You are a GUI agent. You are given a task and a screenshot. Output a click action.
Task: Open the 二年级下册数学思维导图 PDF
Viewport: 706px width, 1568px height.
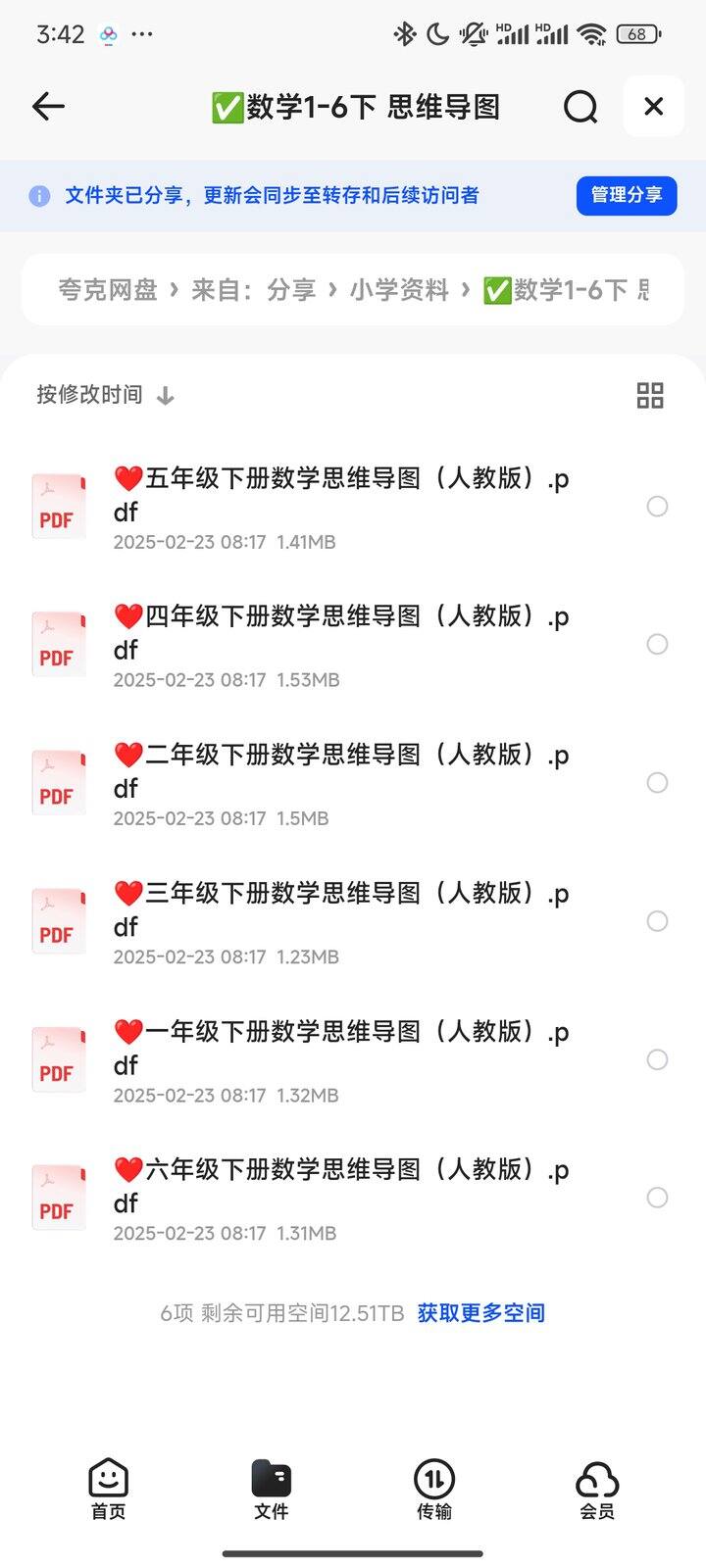[x=353, y=783]
